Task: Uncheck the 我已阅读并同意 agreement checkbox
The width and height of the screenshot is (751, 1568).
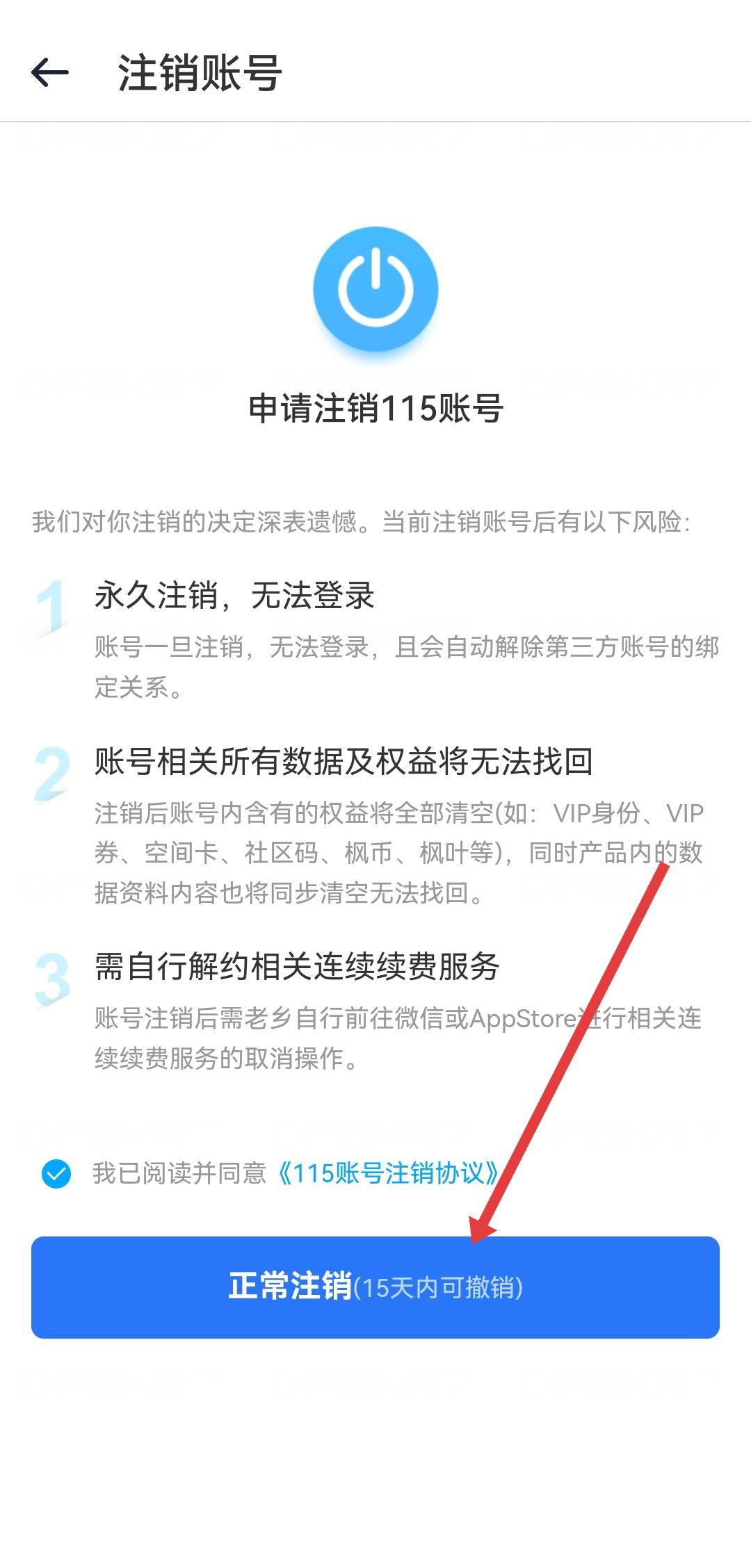Action: point(56,1174)
